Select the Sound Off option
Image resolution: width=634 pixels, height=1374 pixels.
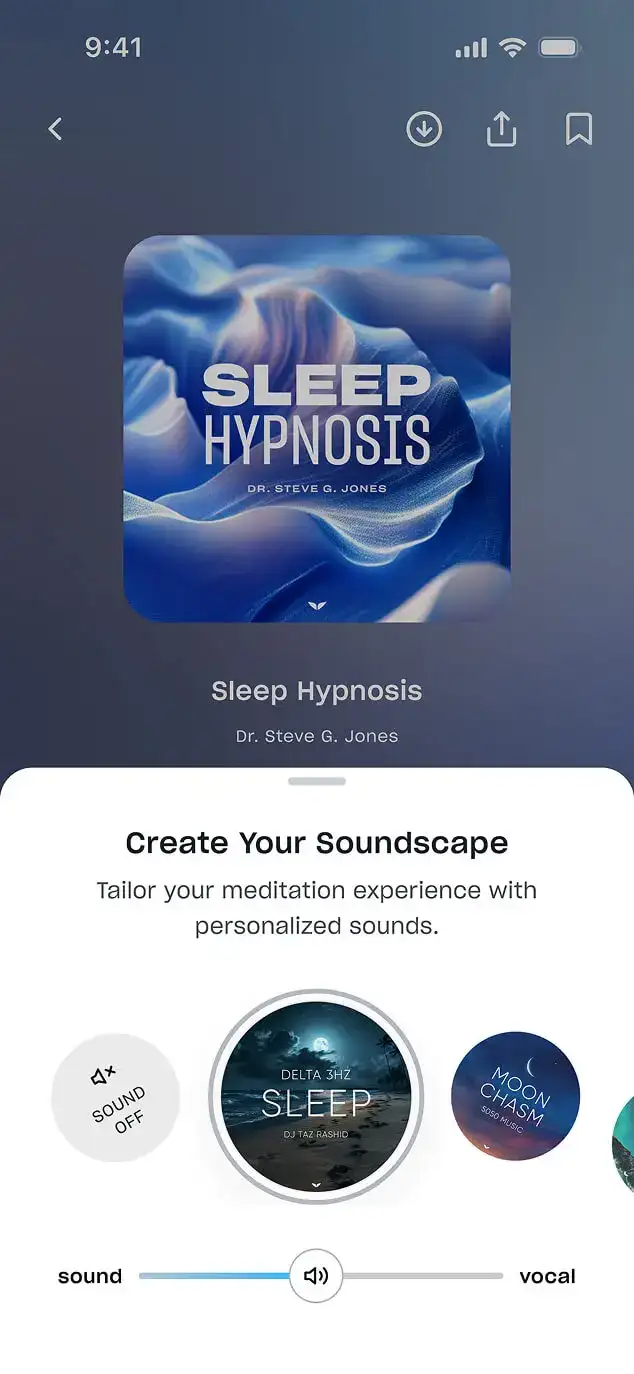[116, 1097]
